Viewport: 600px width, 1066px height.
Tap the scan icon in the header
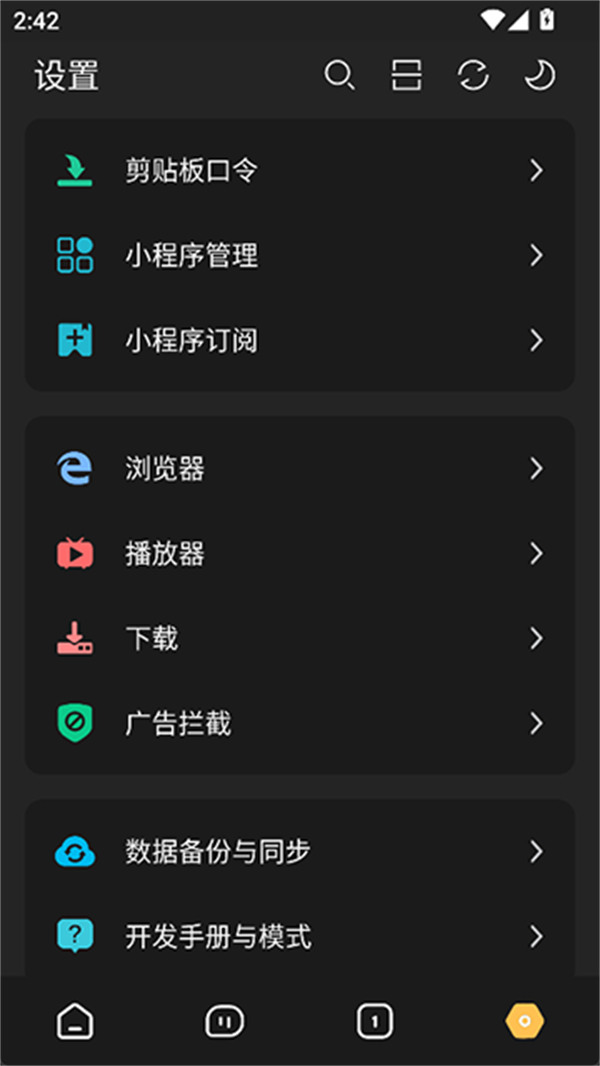coord(406,76)
